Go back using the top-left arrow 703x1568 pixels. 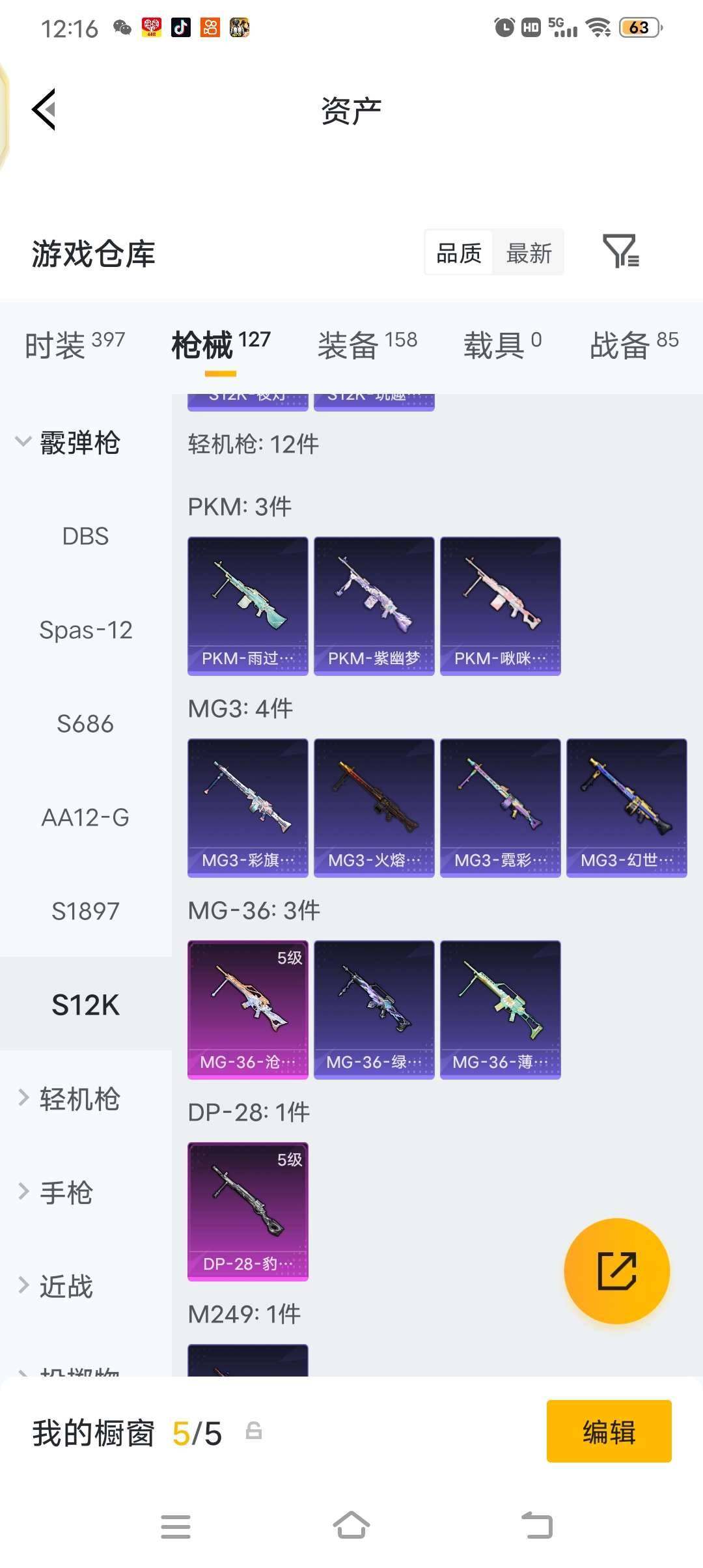(44, 109)
